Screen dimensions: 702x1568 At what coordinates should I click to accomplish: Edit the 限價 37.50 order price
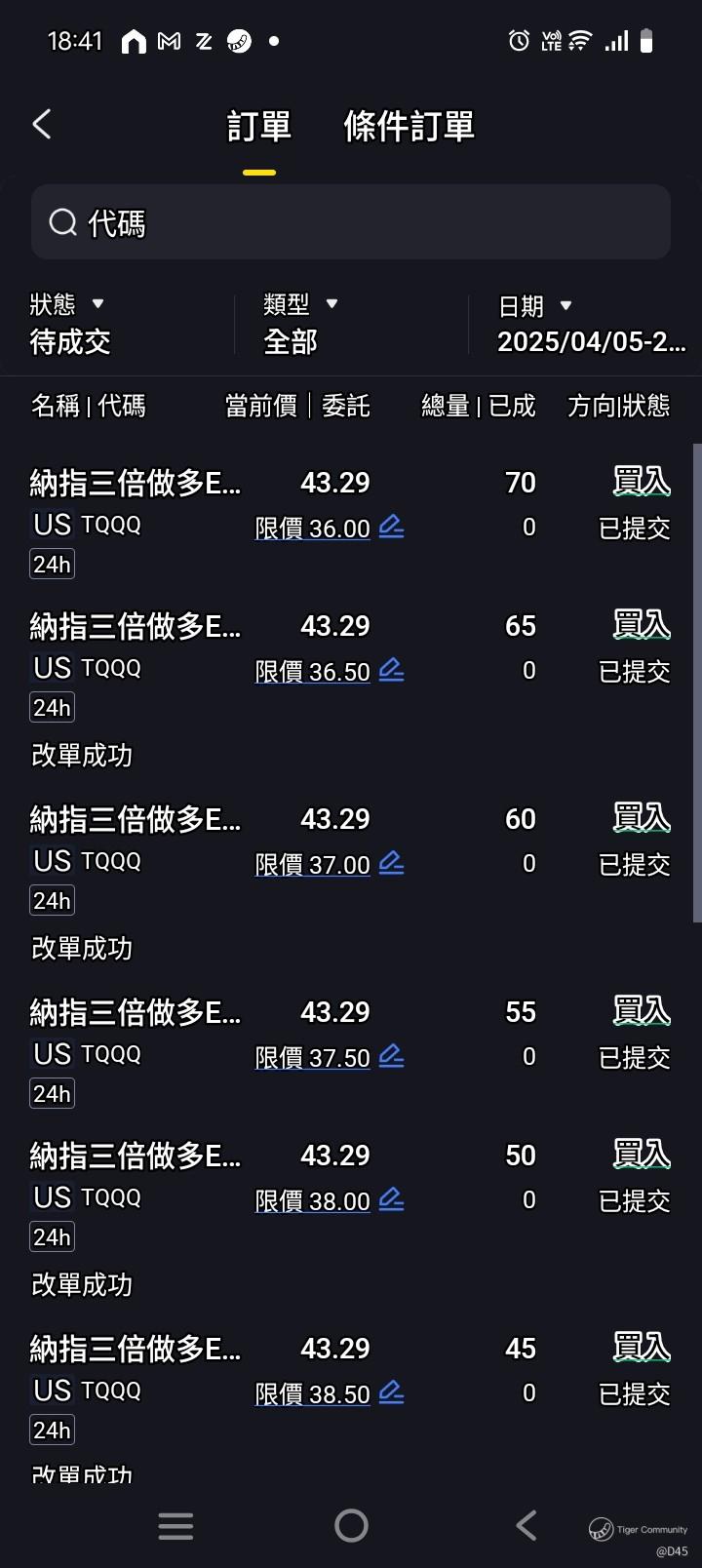(x=391, y=1057)
